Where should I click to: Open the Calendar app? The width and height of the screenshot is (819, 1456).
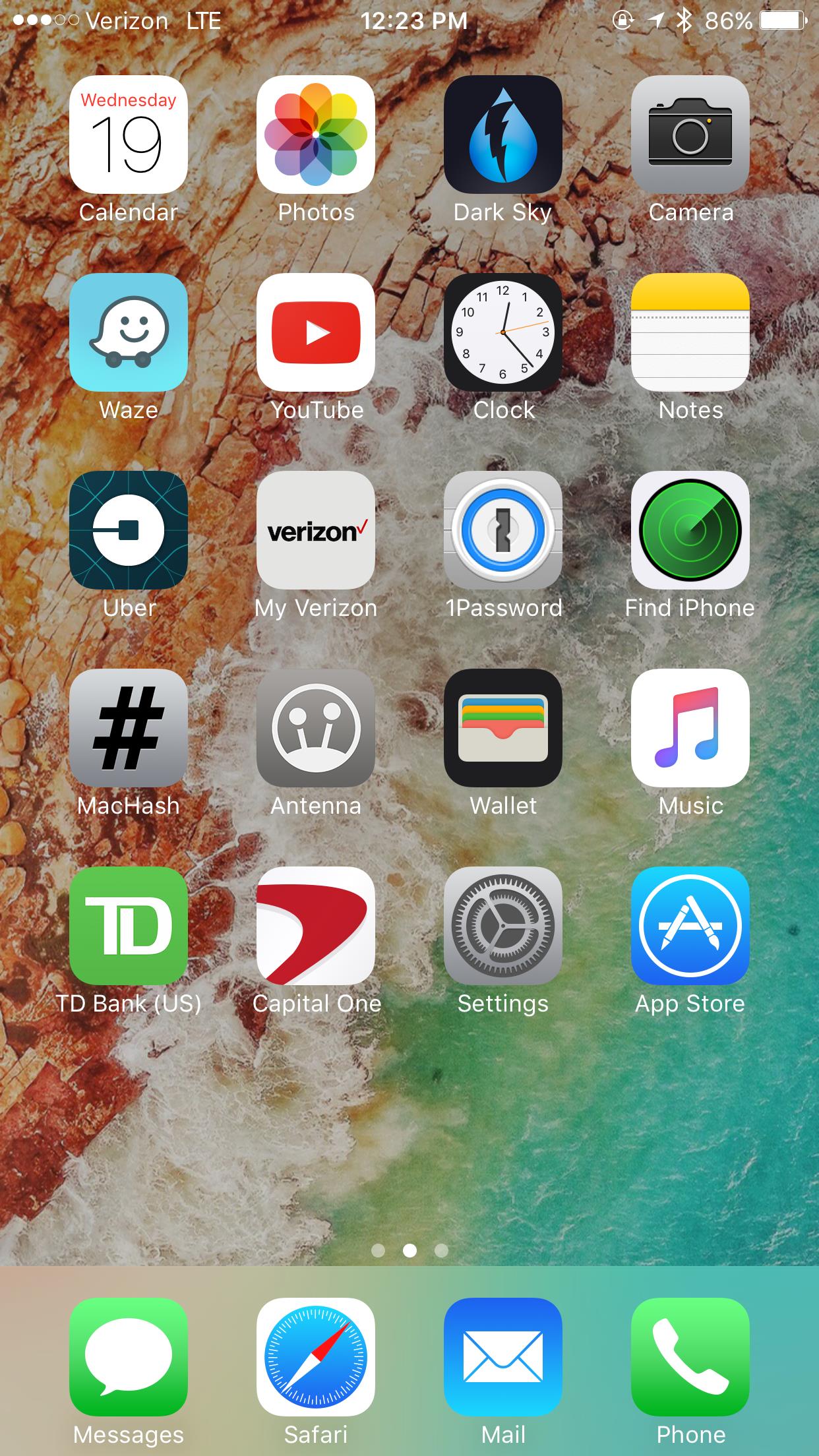(129, 135)
